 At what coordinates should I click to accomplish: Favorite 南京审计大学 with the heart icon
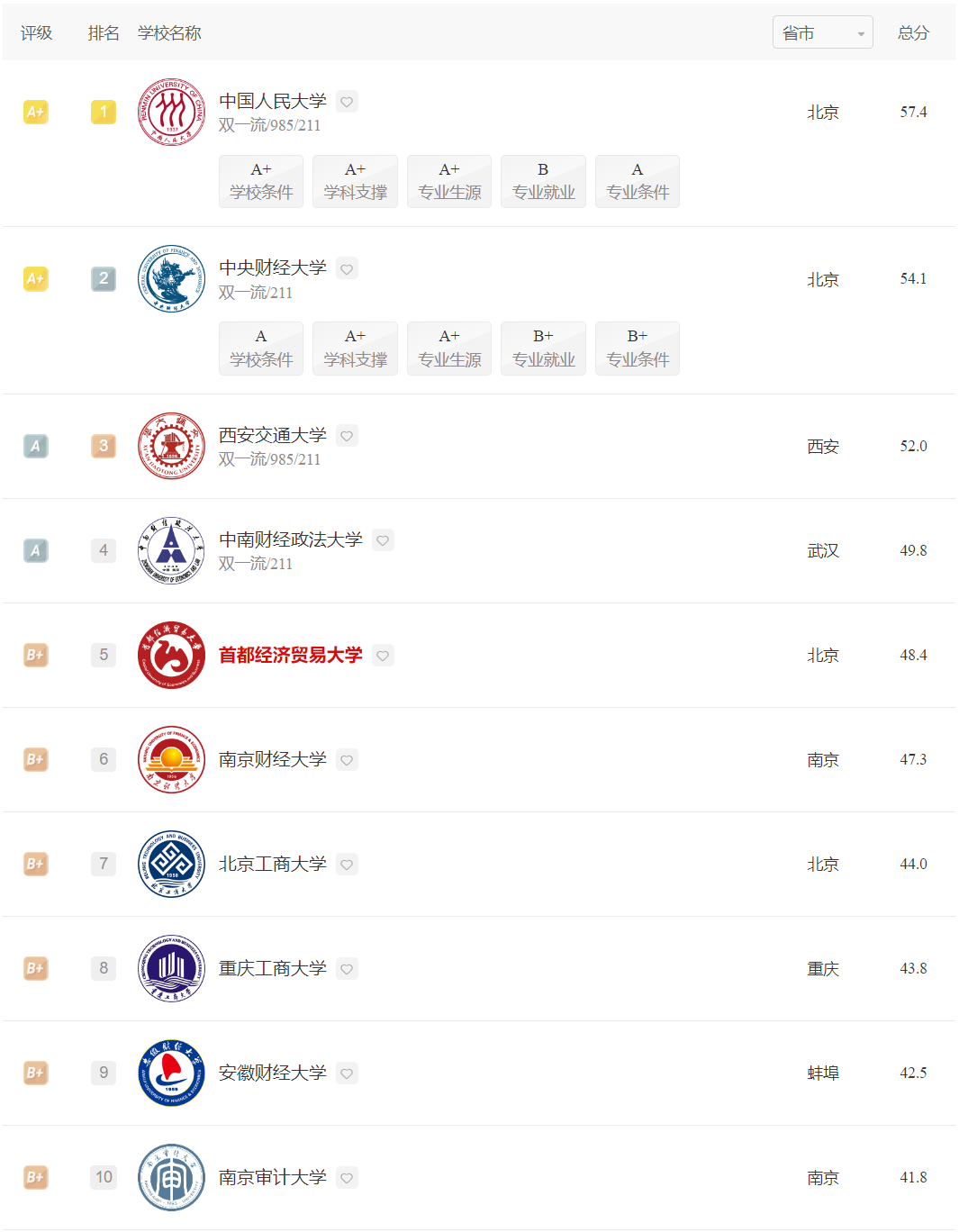click(x=347, y=1178)
